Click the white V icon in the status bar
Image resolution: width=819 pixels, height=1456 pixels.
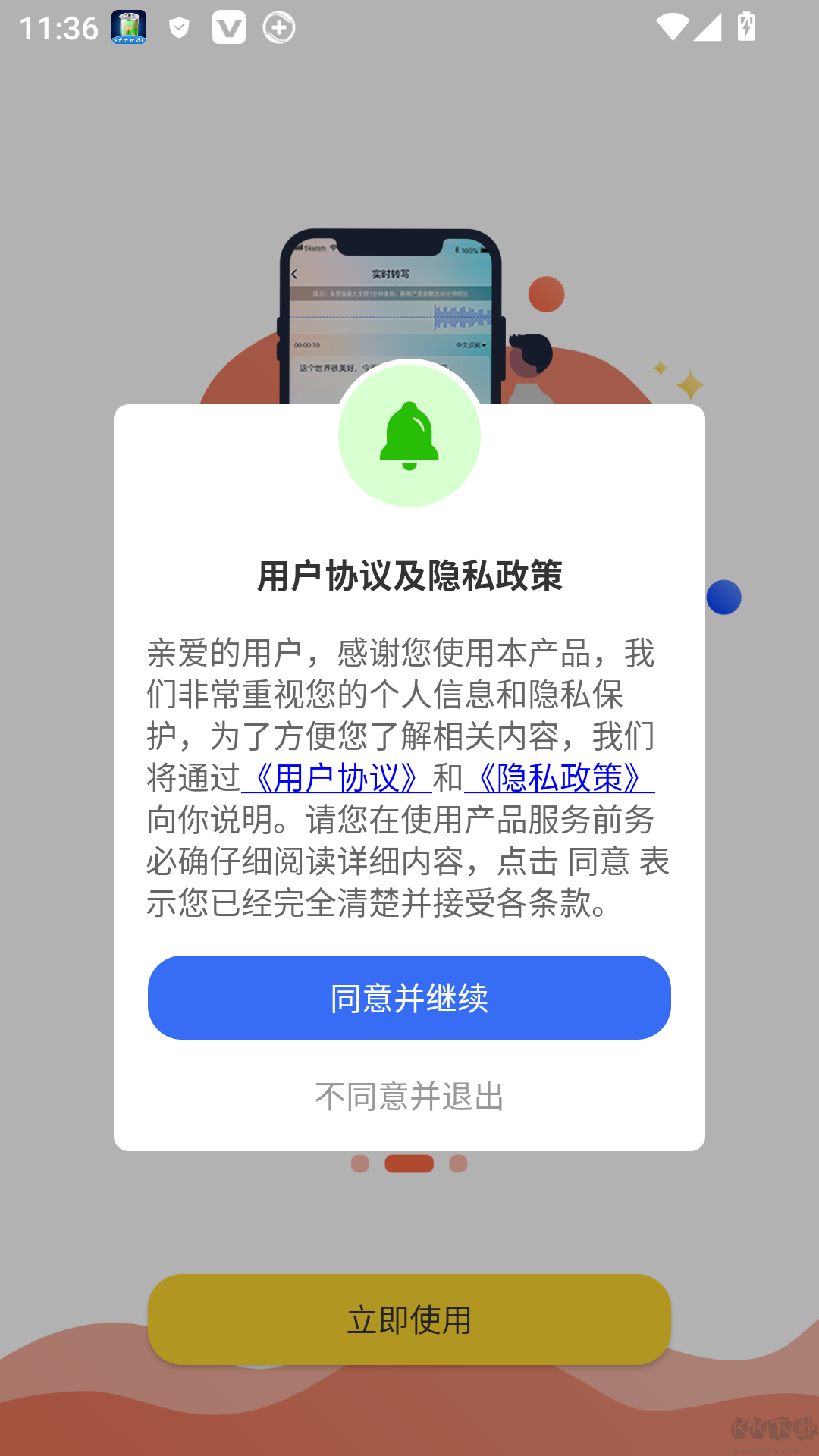229,29
